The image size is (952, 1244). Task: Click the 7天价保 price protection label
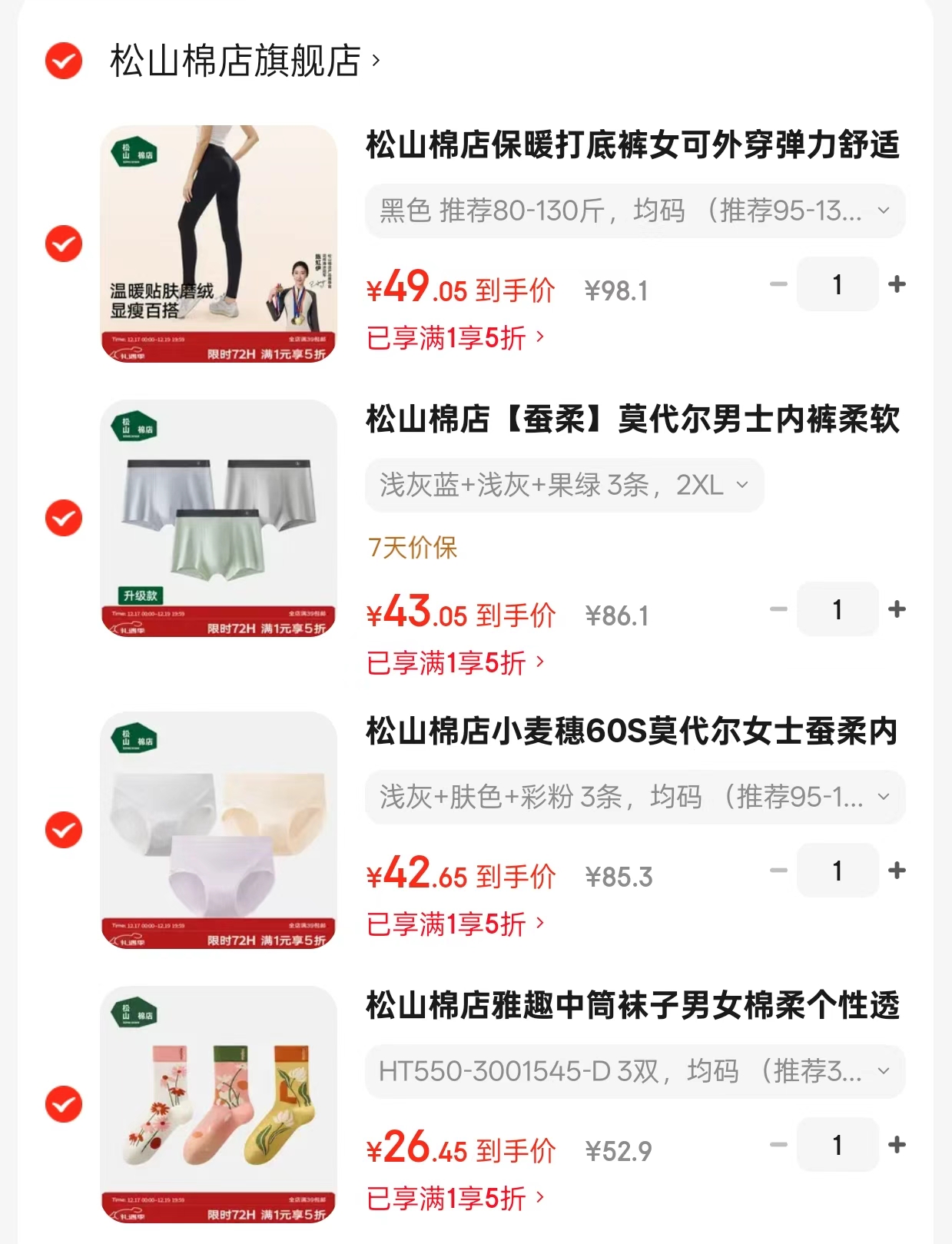tap(413, 549)
